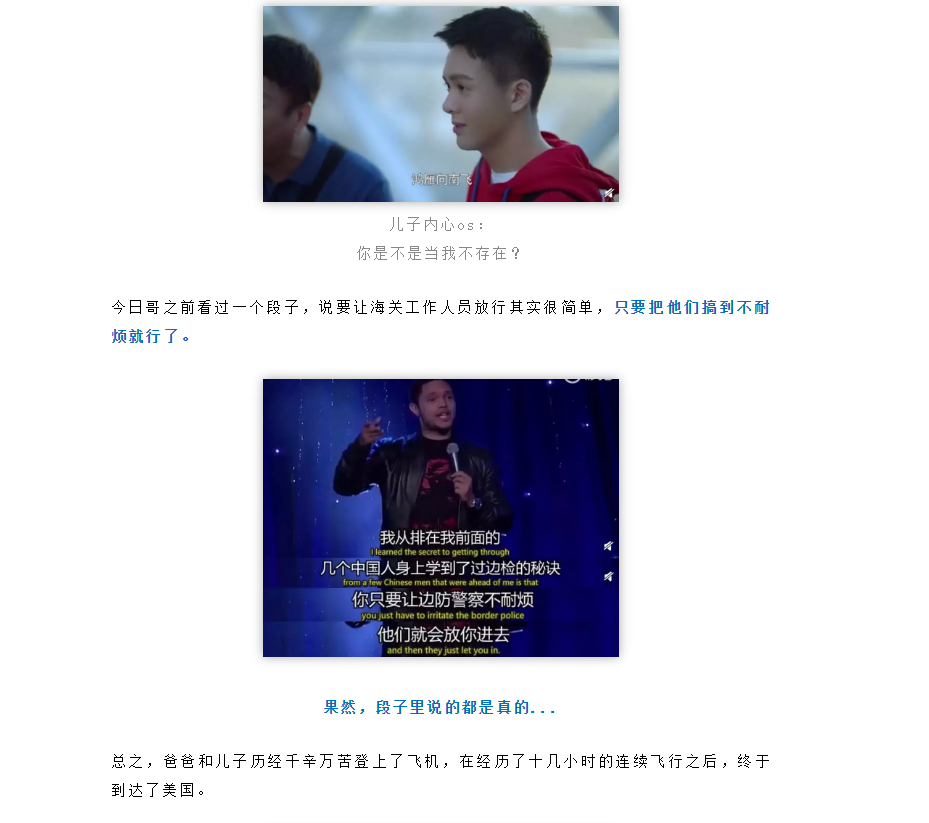Open the stand-up comedian image with subtitles
This screenshot has width=929, height=823.
click(440, 517)
